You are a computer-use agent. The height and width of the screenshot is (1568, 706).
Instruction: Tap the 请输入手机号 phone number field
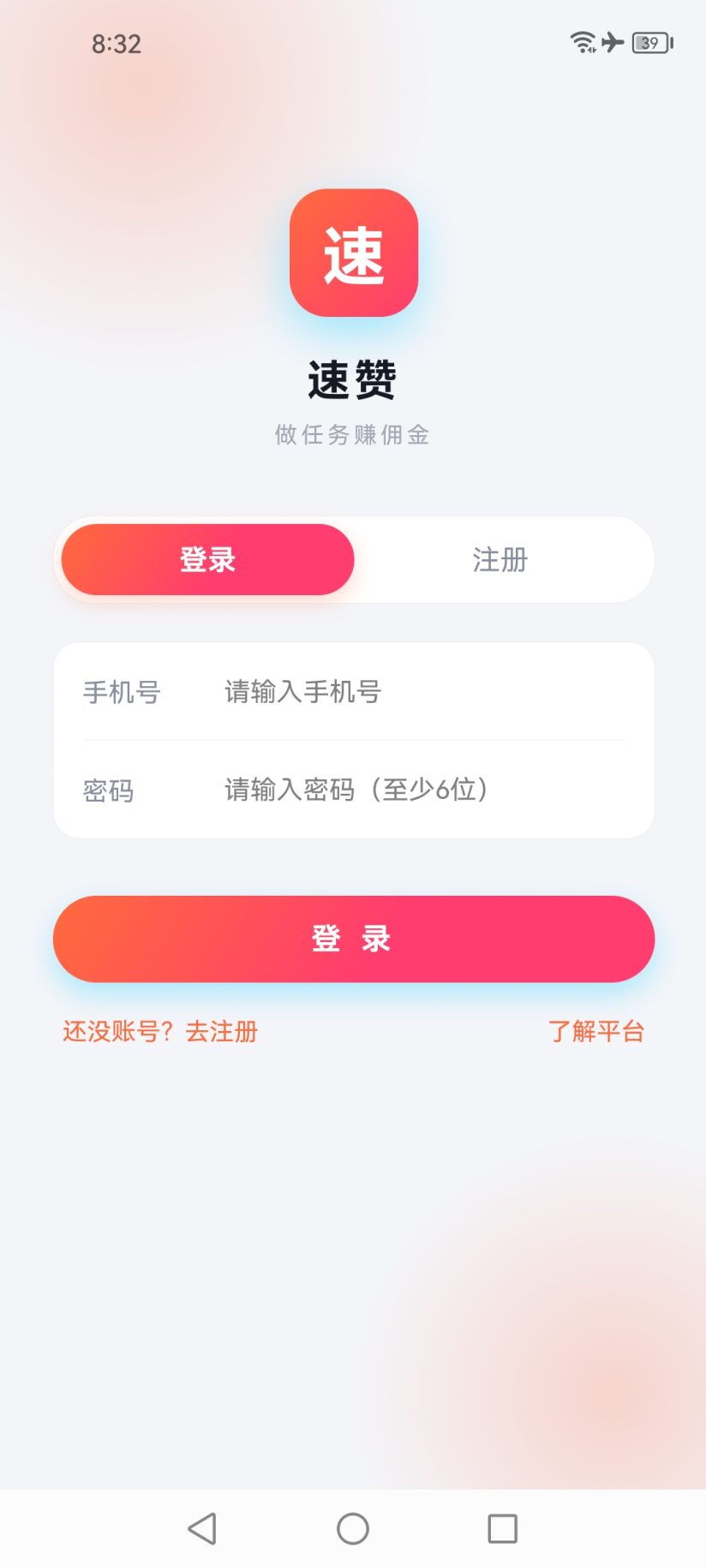[x=424, y=692]
